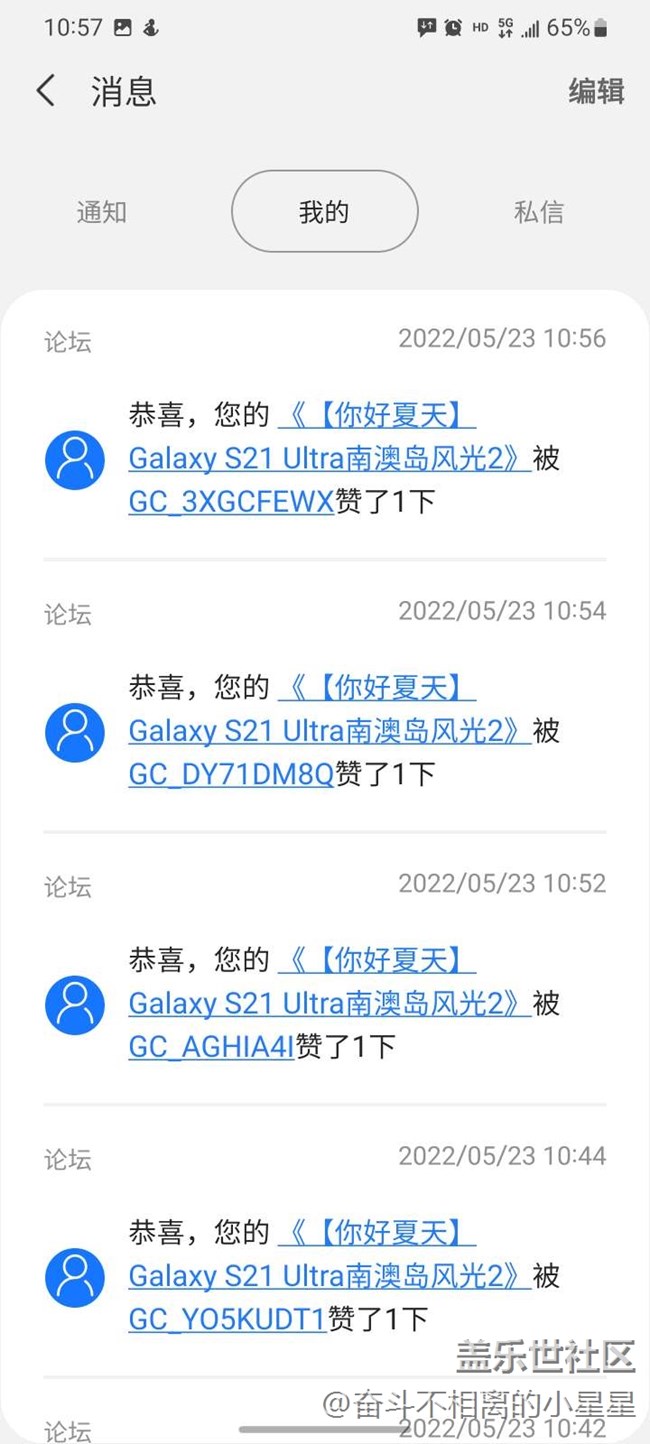This screenshot has width=650, height=1444.
Task: Open user link GC_3XGCFEWX
Action: coord(231,502)
